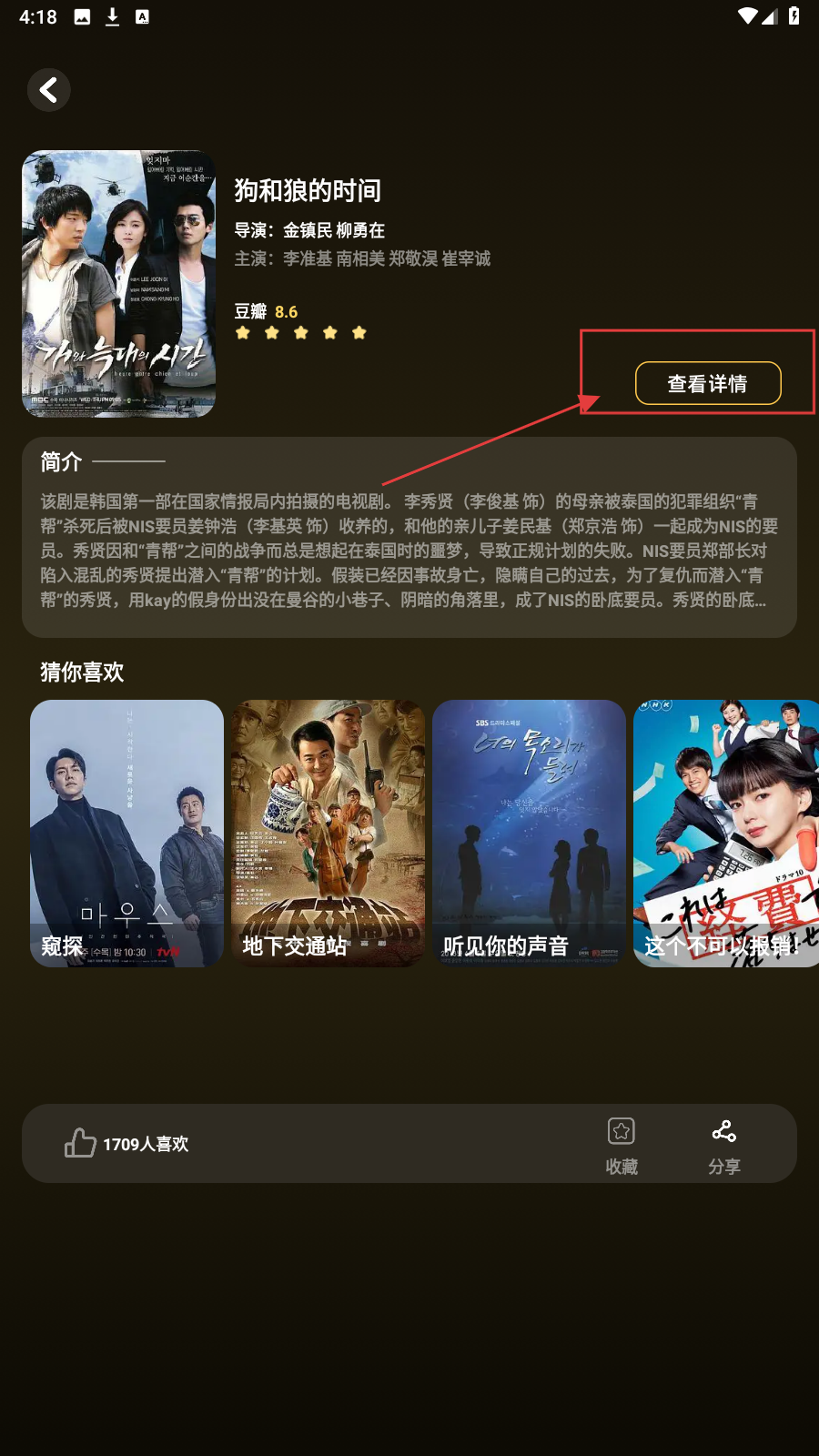This screenshot has width=819, height=1456.
Task: Open the recommended show 窥探
Action: [126, 833]
